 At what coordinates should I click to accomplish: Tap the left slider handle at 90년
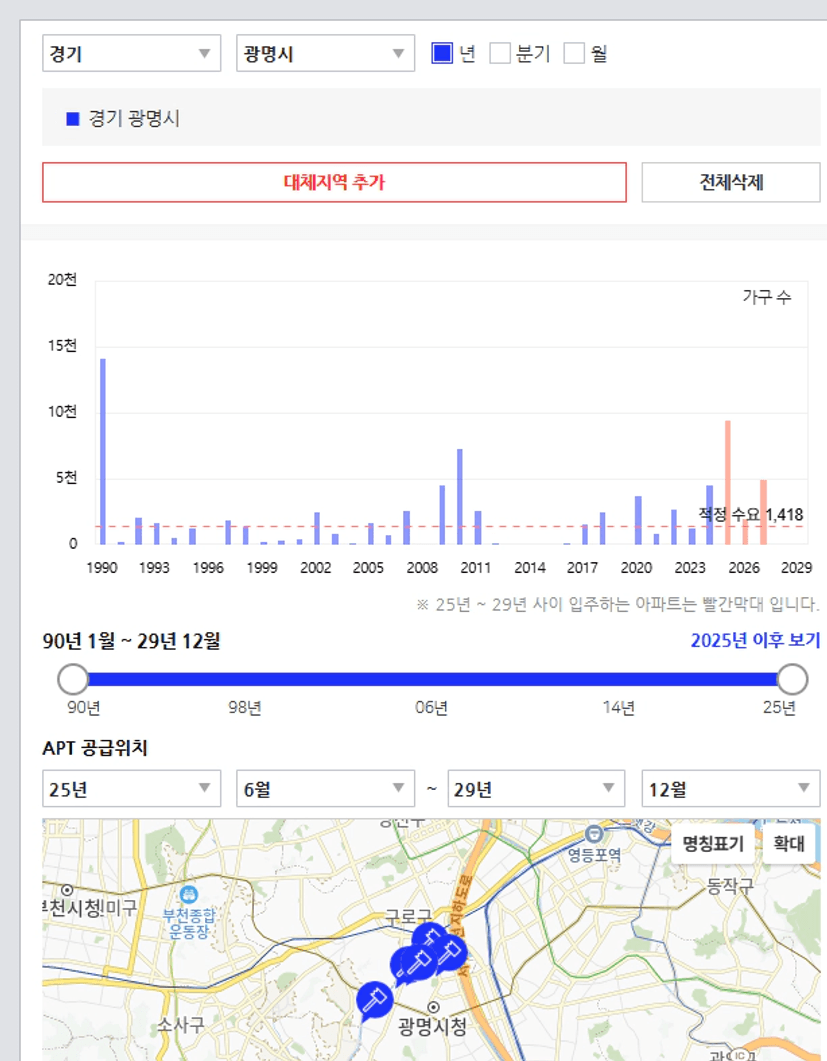click(x=73, y=680)
